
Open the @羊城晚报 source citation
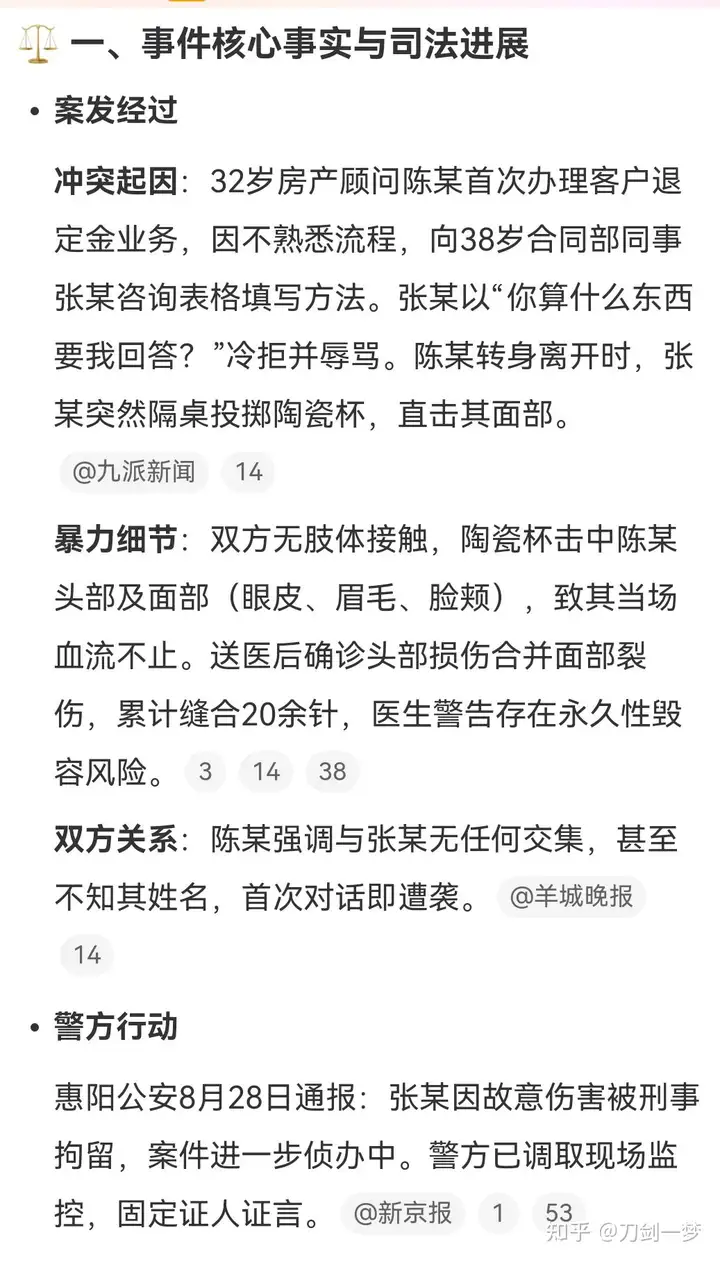(x=571, y=896)
